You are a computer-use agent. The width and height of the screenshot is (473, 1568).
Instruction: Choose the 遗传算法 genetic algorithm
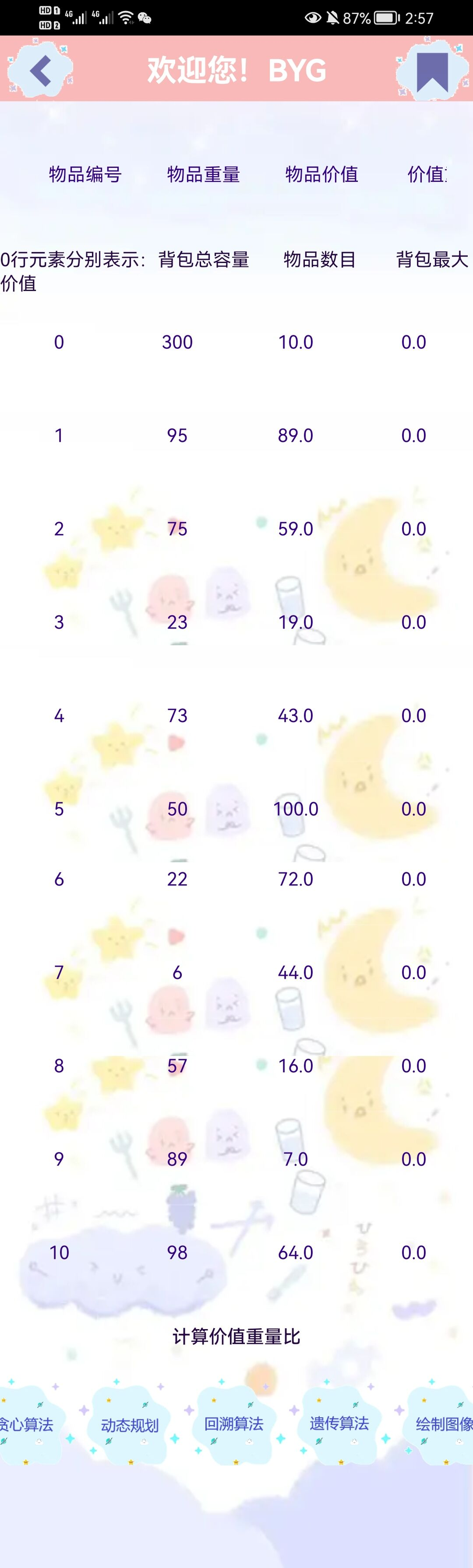point(339,1423)
